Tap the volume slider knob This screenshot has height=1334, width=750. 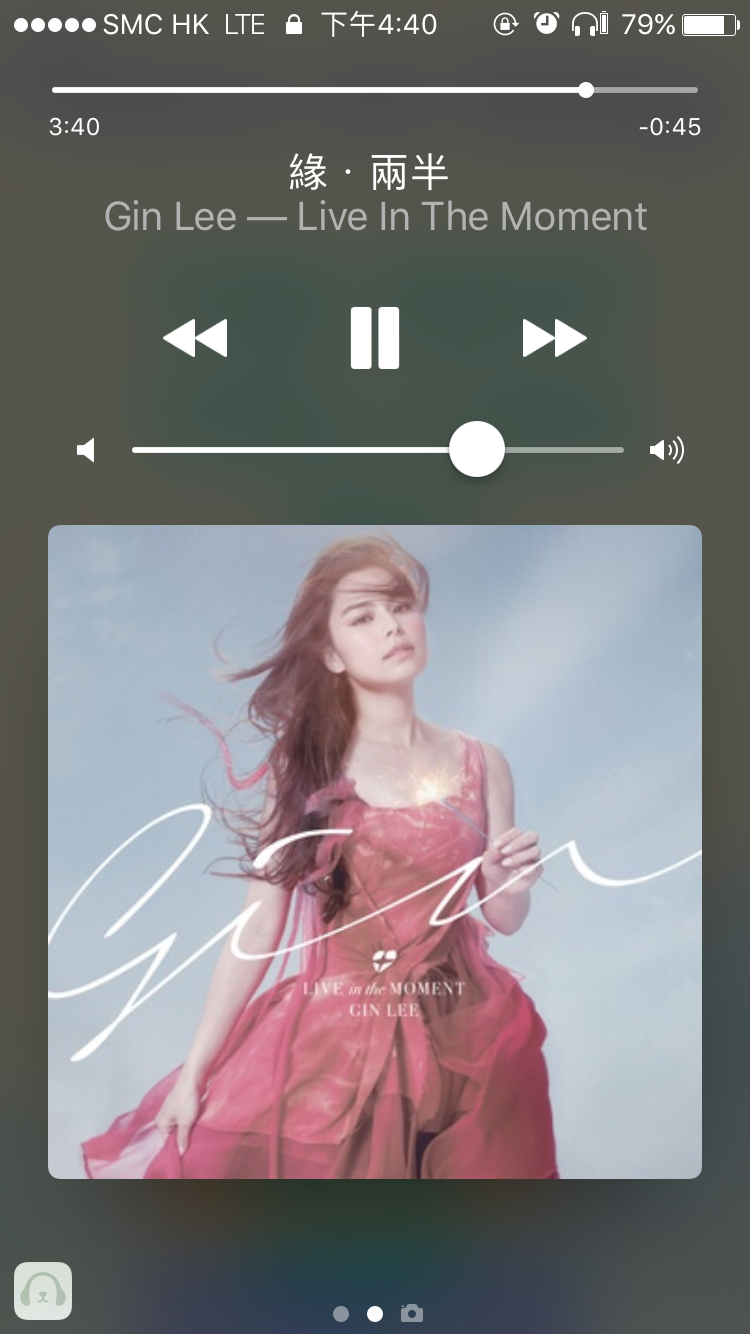[477, 450]
